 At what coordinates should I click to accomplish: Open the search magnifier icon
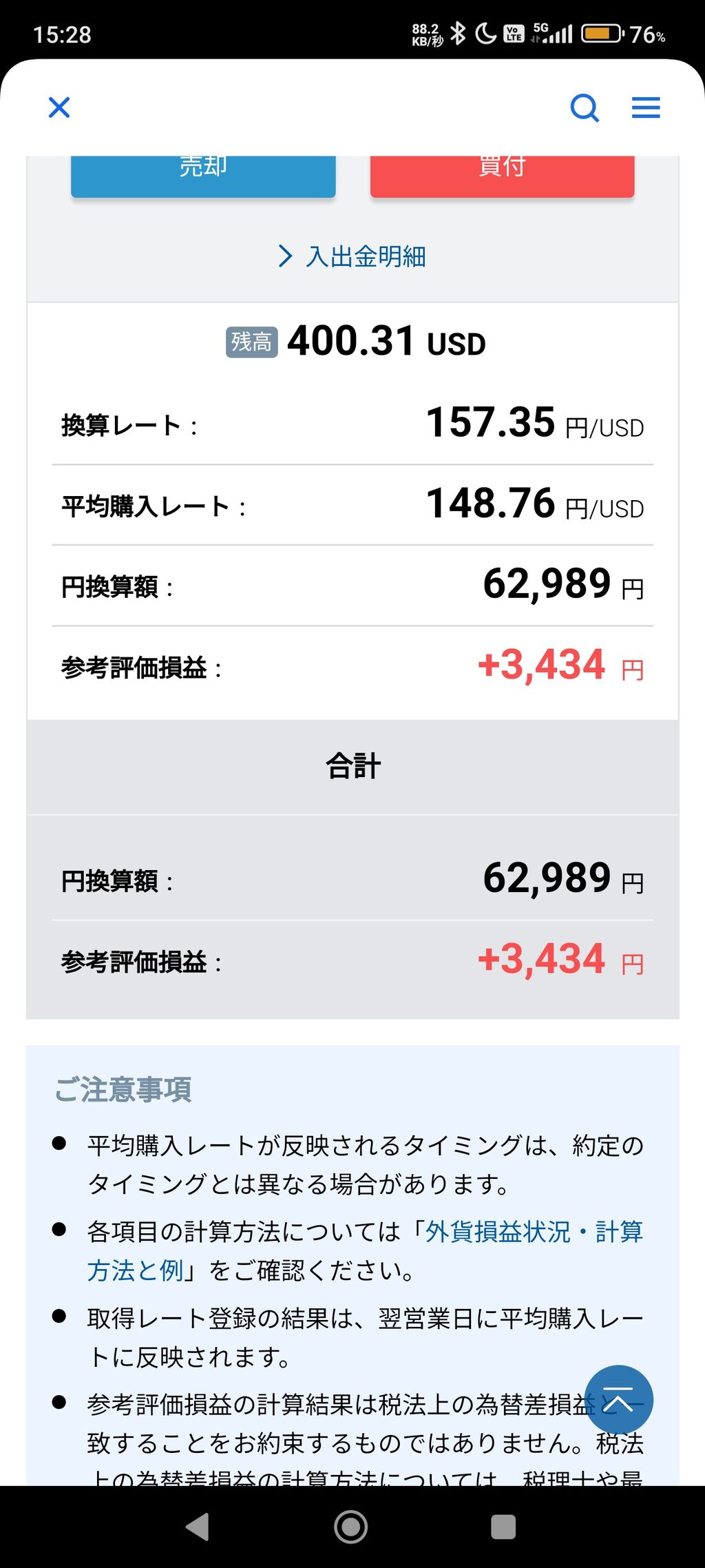pos(585,107)
